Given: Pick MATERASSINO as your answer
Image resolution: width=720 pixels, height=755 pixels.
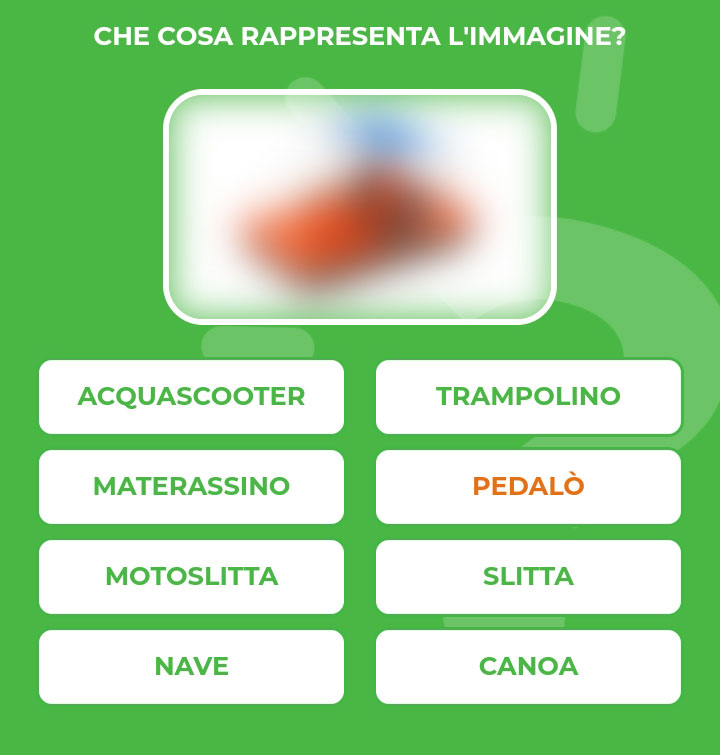Looking at the screenshot, I should tap(191, 487).
